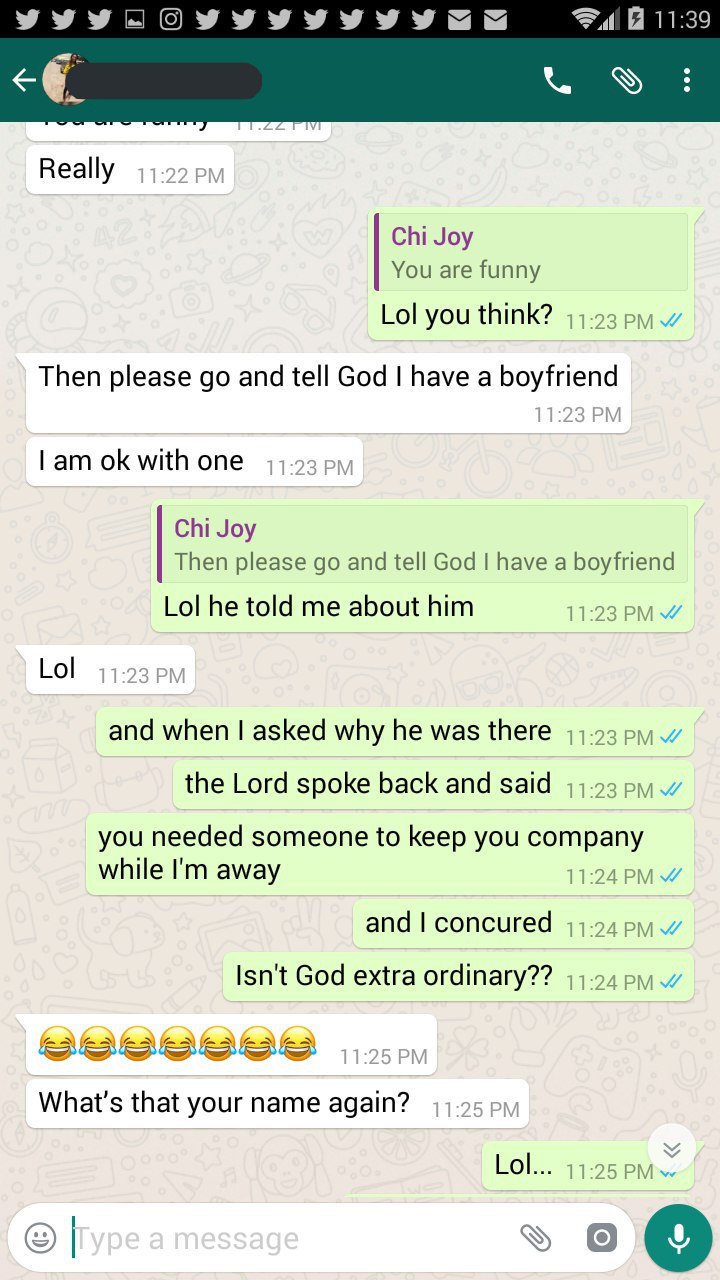Start a voice call with this contact

(557, 81)
